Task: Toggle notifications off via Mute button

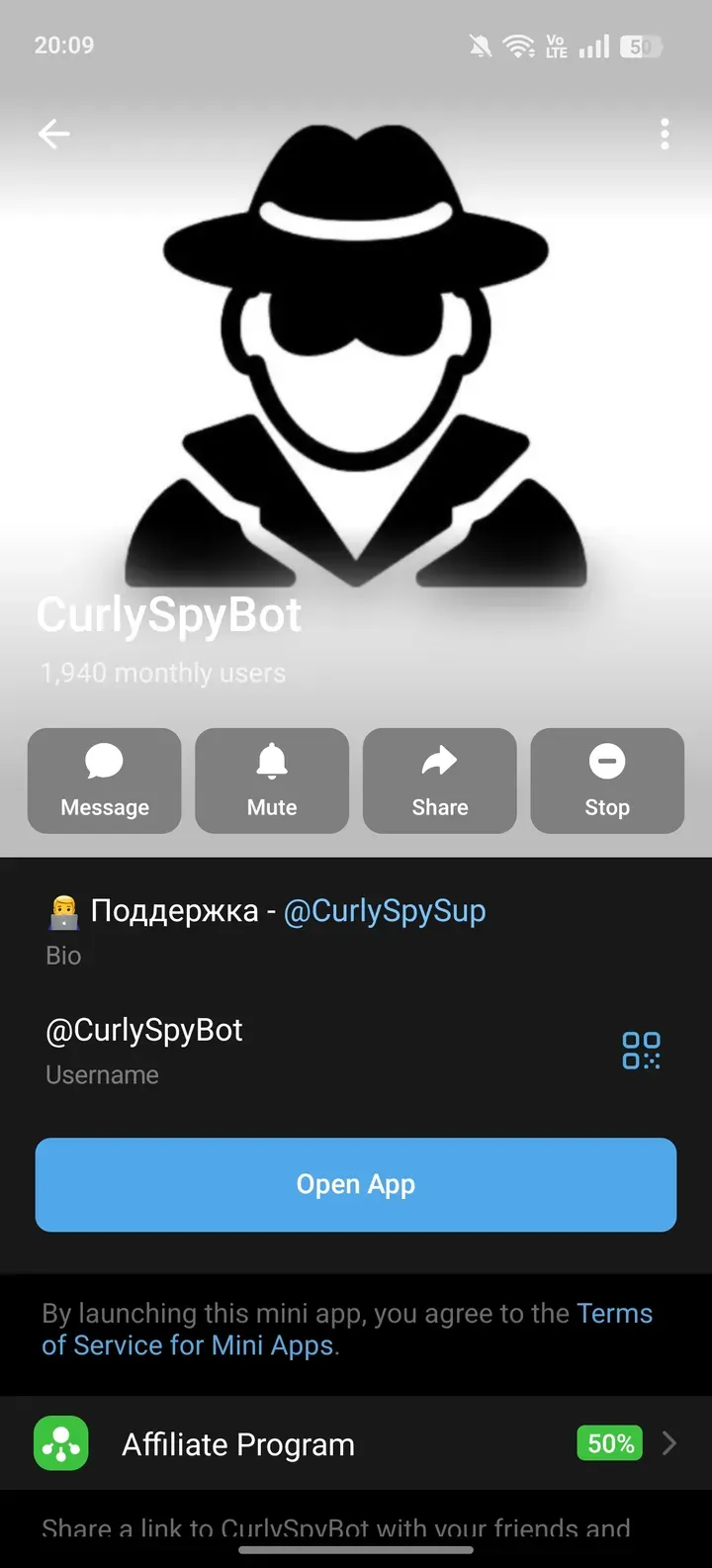Action: [x=272, y=781]
